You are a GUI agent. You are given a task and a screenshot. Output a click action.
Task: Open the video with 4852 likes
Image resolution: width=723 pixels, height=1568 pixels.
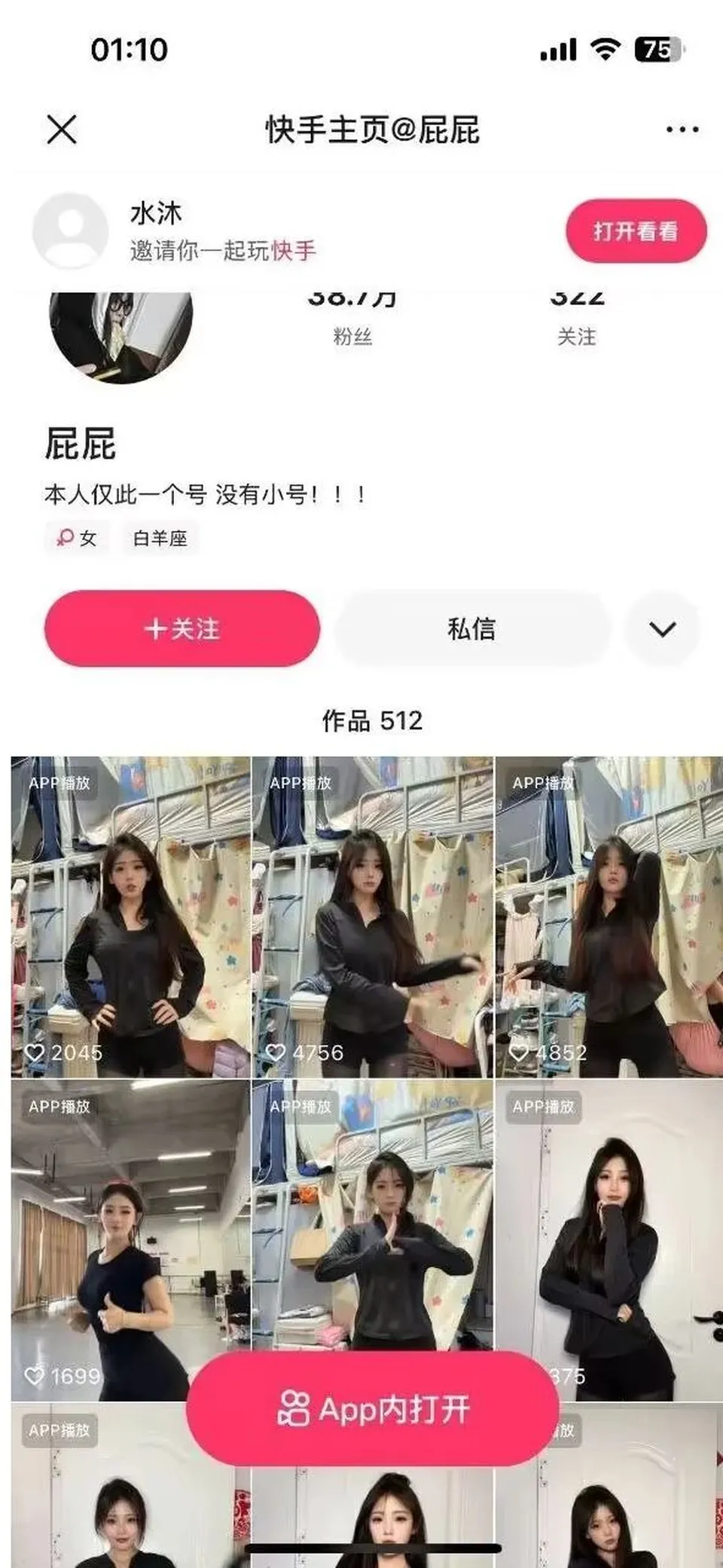coord(609,917)
